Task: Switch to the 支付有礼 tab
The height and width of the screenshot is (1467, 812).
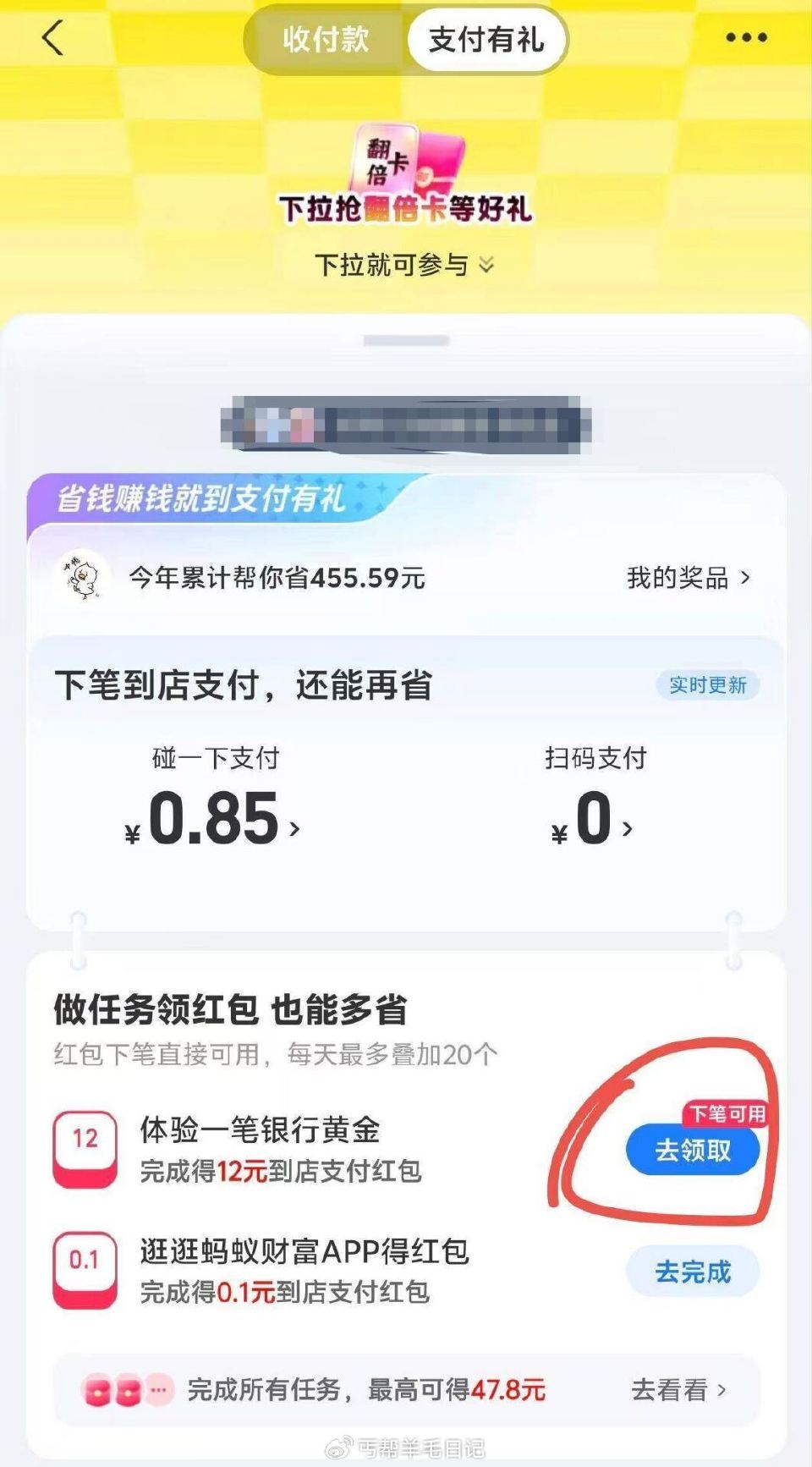Action: (x=486, y=39)
